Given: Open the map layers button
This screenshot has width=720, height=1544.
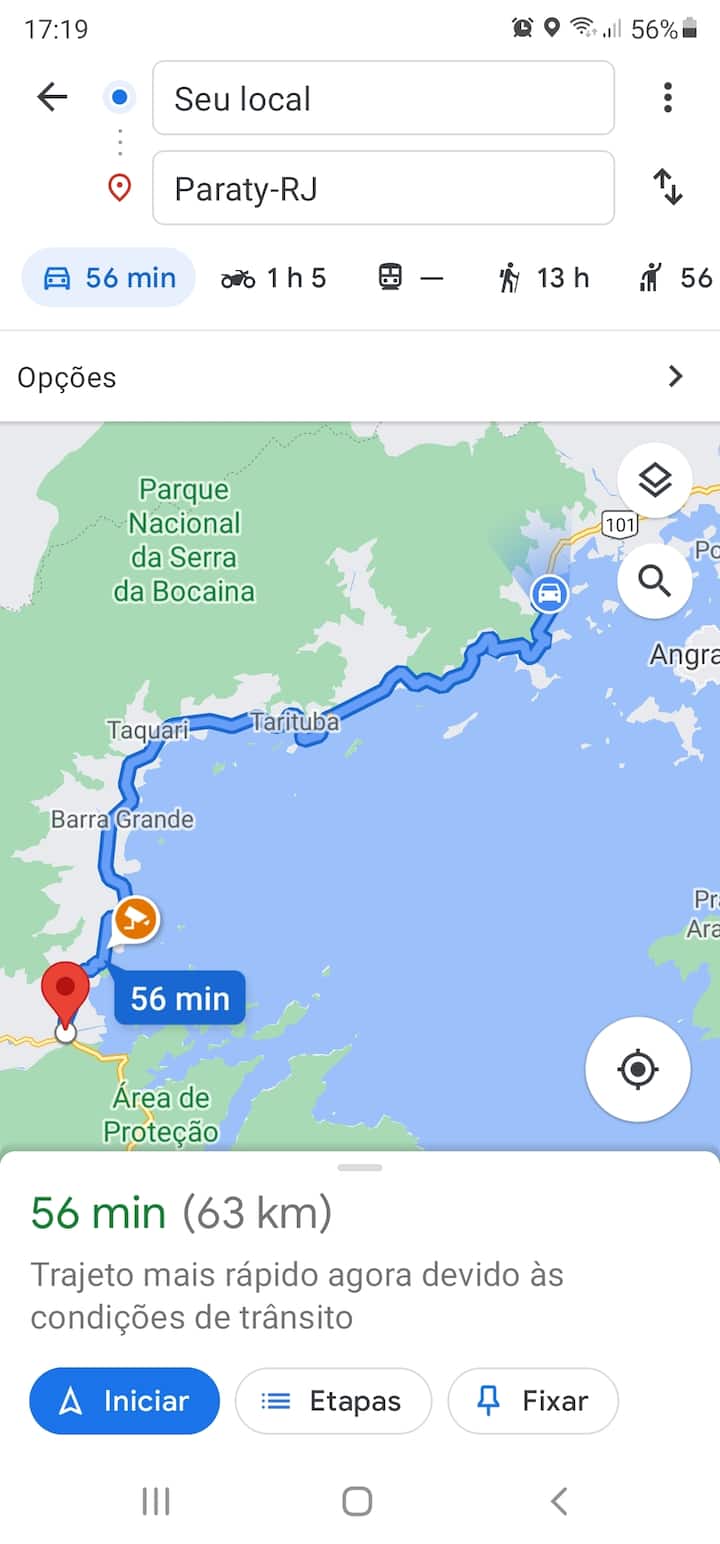Looking at the screenshot, I should [x=655, y=481].
